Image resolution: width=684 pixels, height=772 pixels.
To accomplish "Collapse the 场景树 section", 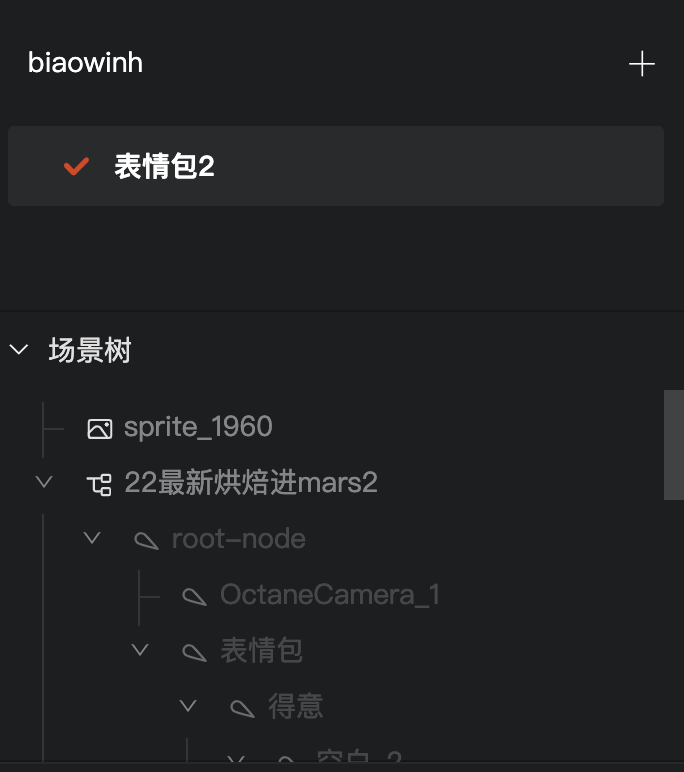I will point(19,350).
